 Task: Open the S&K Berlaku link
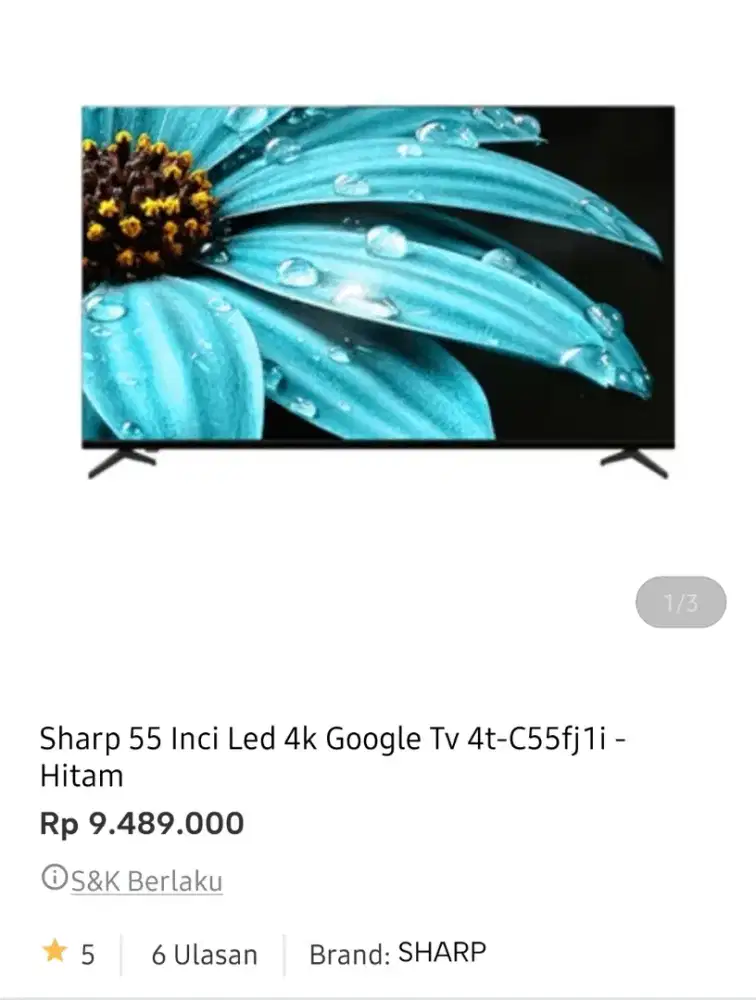click(145, 880)
